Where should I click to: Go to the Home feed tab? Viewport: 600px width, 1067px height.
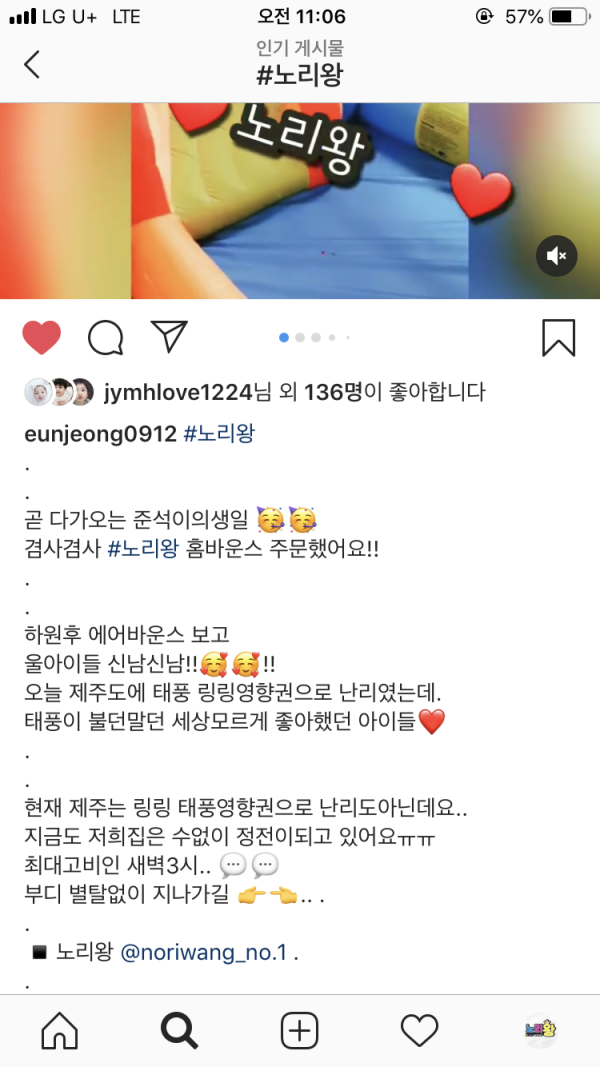point(60,1032)
